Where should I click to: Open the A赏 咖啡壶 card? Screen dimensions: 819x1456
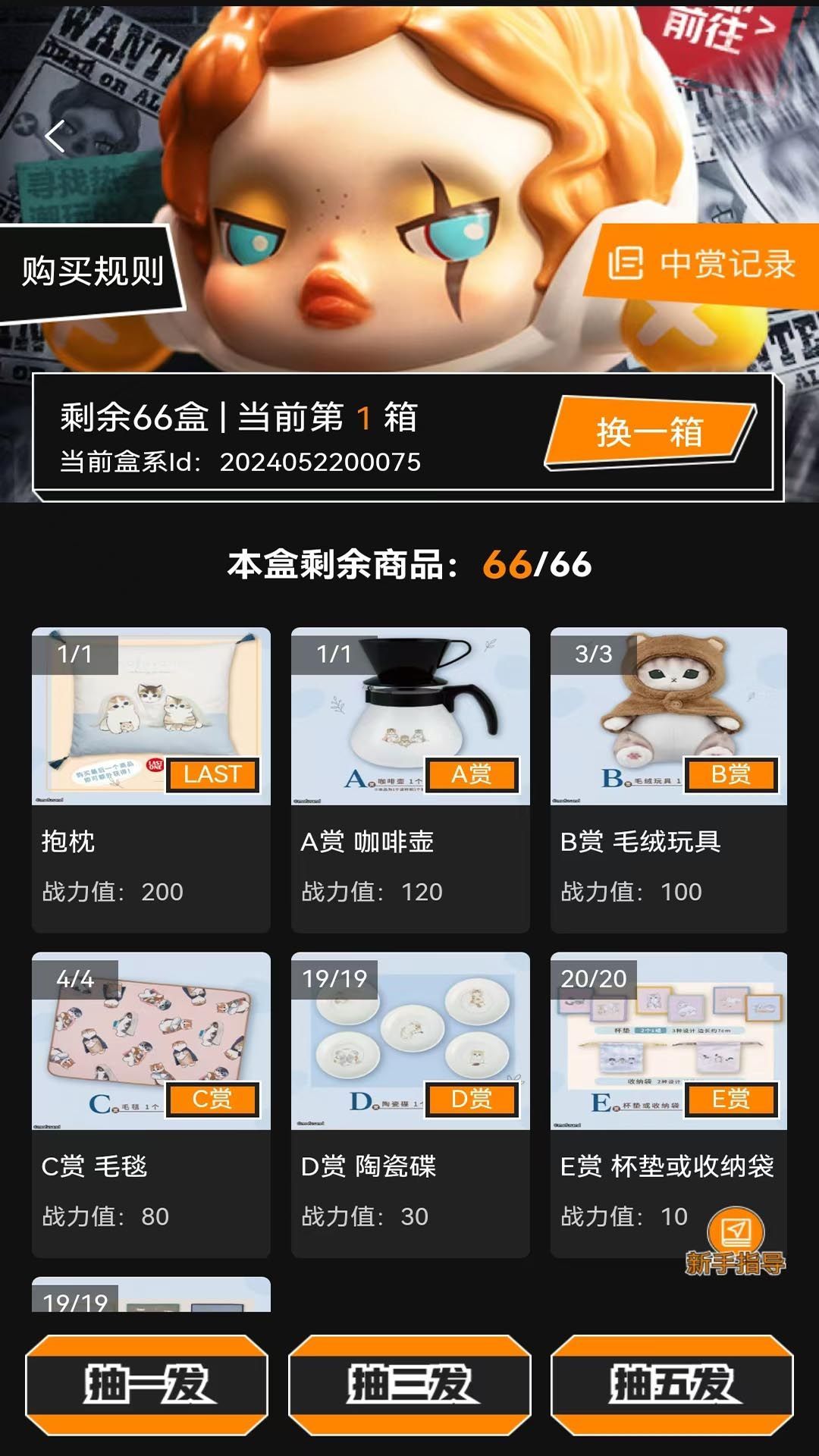[x=410, y=779]
